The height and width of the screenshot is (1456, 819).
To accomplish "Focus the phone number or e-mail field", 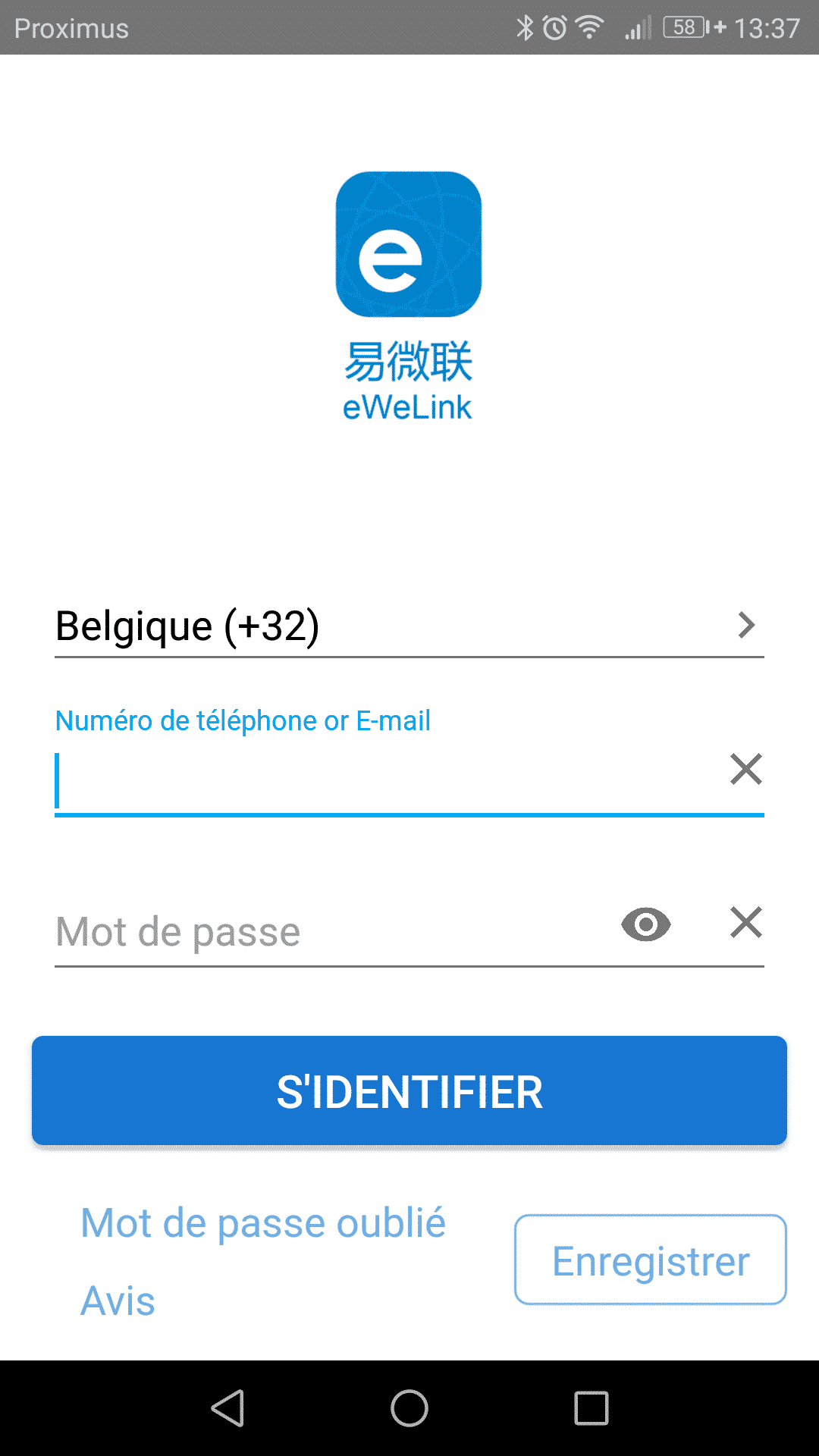I will (379, 781).
